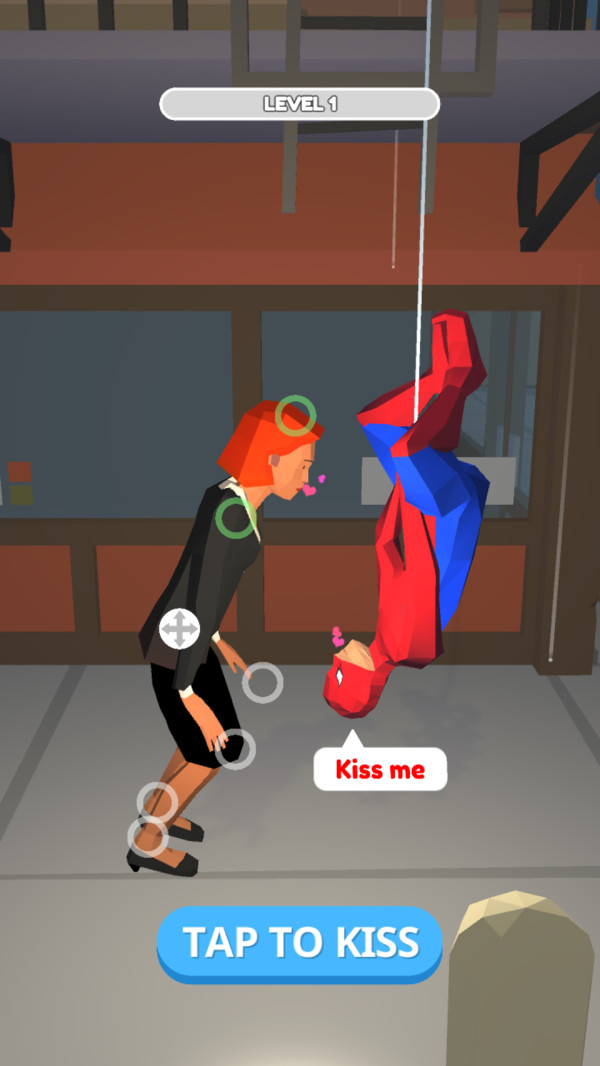Image resolution: width=600 pixels, height=1066 pixels.
Task: Select the green ring handle on the woman's chest
Action: pos(236,518)
